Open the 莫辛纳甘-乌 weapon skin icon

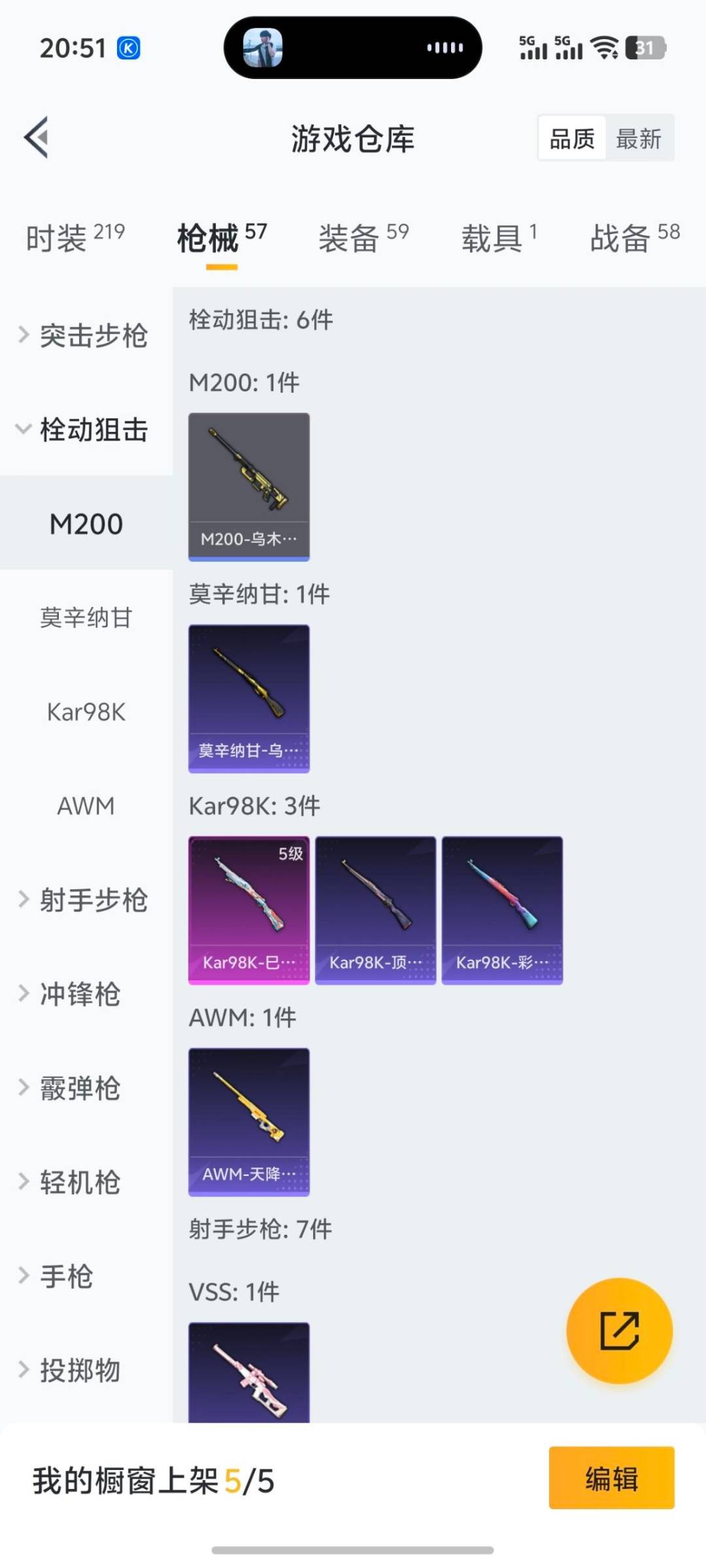(x=248, y=698)
